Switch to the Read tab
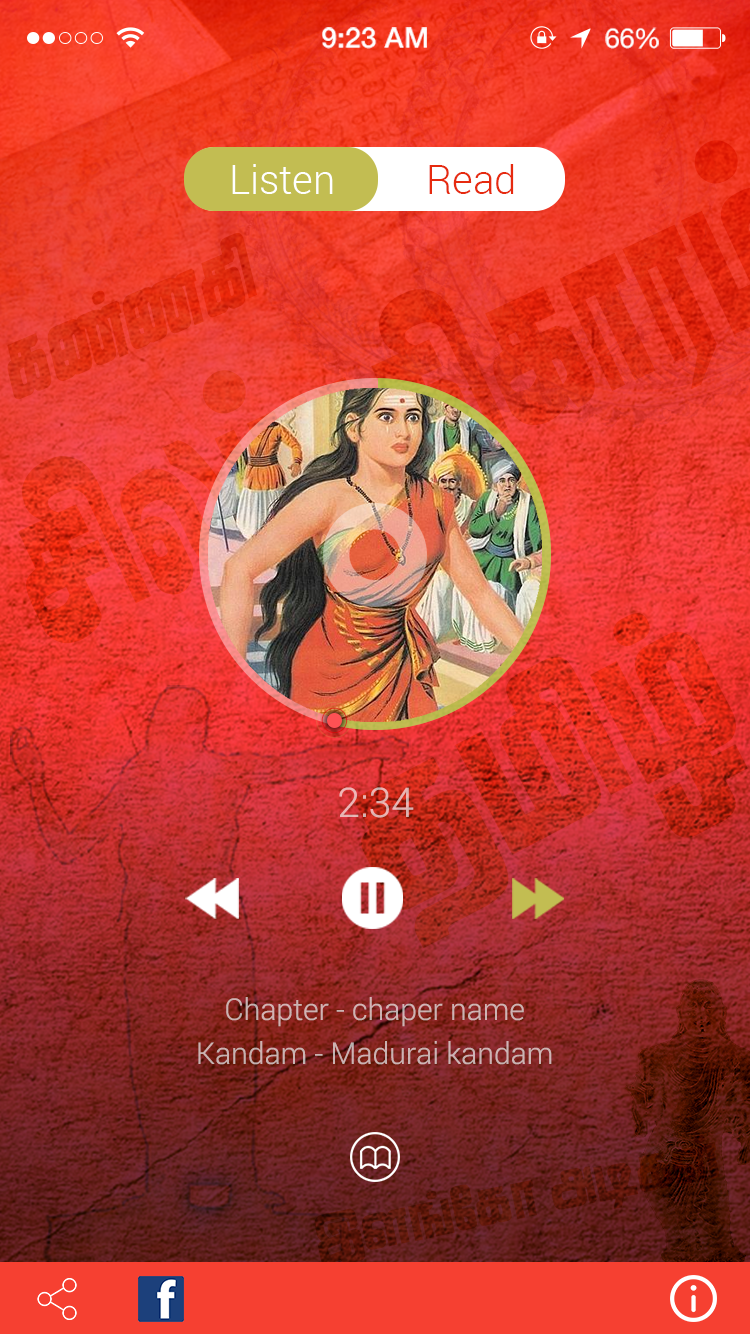The height and width of the screenshot is (1334, 750). tap(471, 179)
